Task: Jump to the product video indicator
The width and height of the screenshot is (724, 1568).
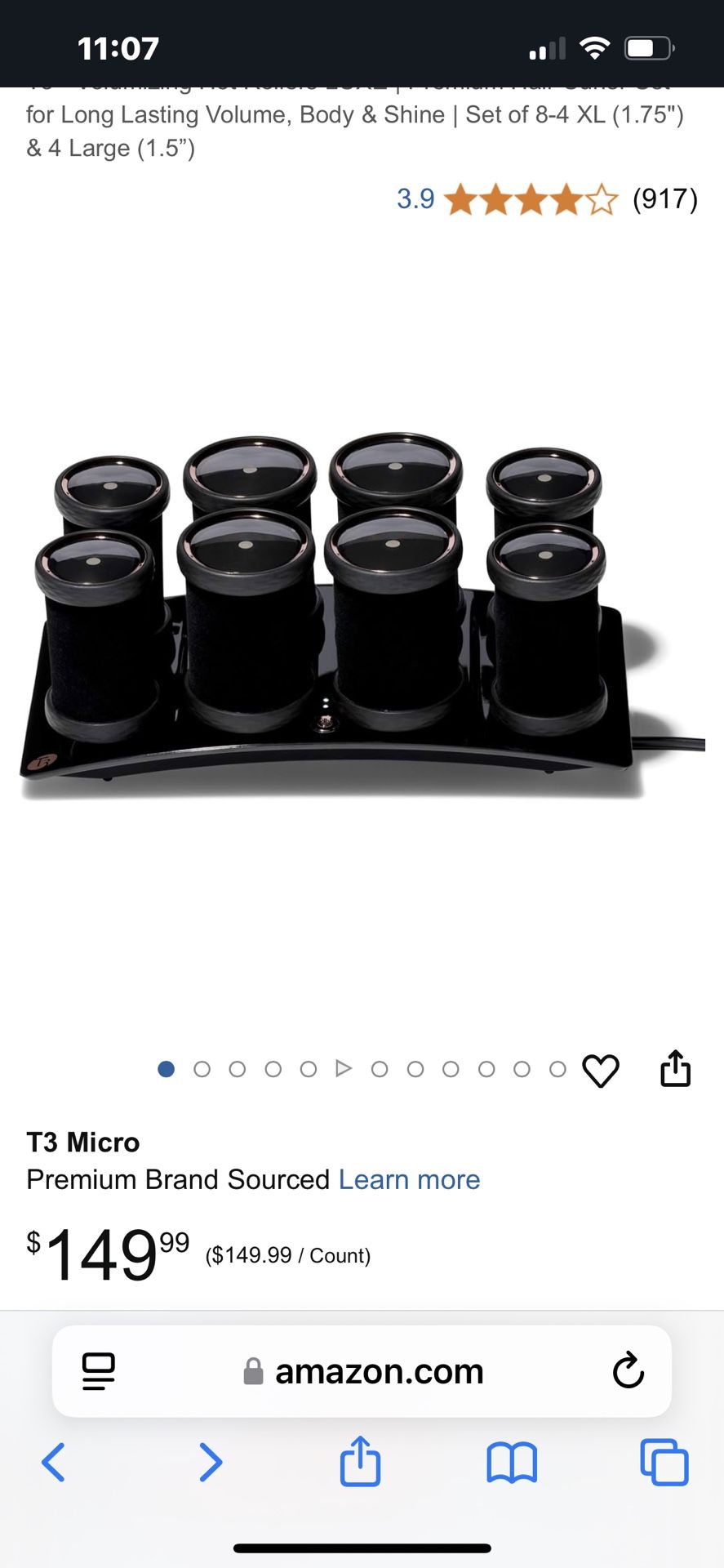Action: pos(344,1068)
